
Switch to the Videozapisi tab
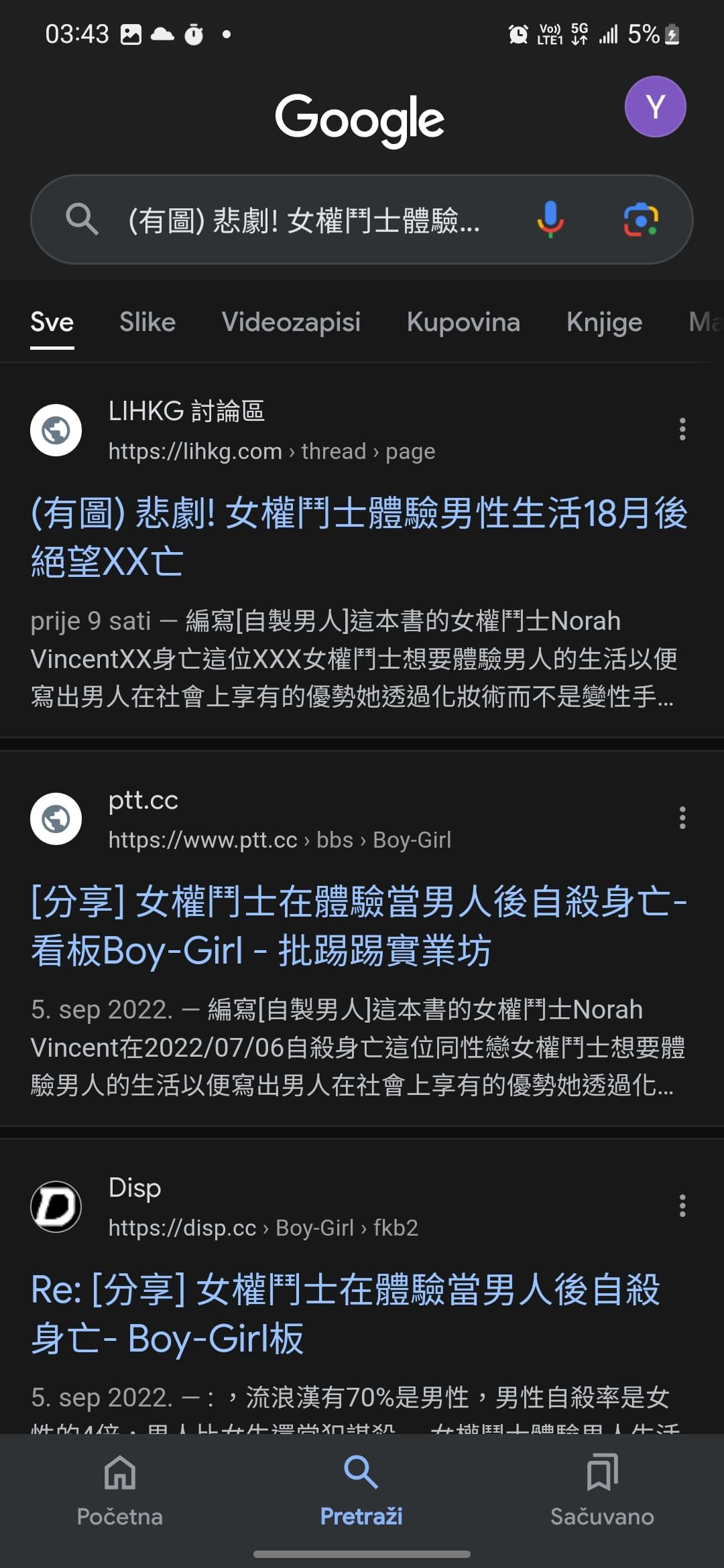pos(292,322)
